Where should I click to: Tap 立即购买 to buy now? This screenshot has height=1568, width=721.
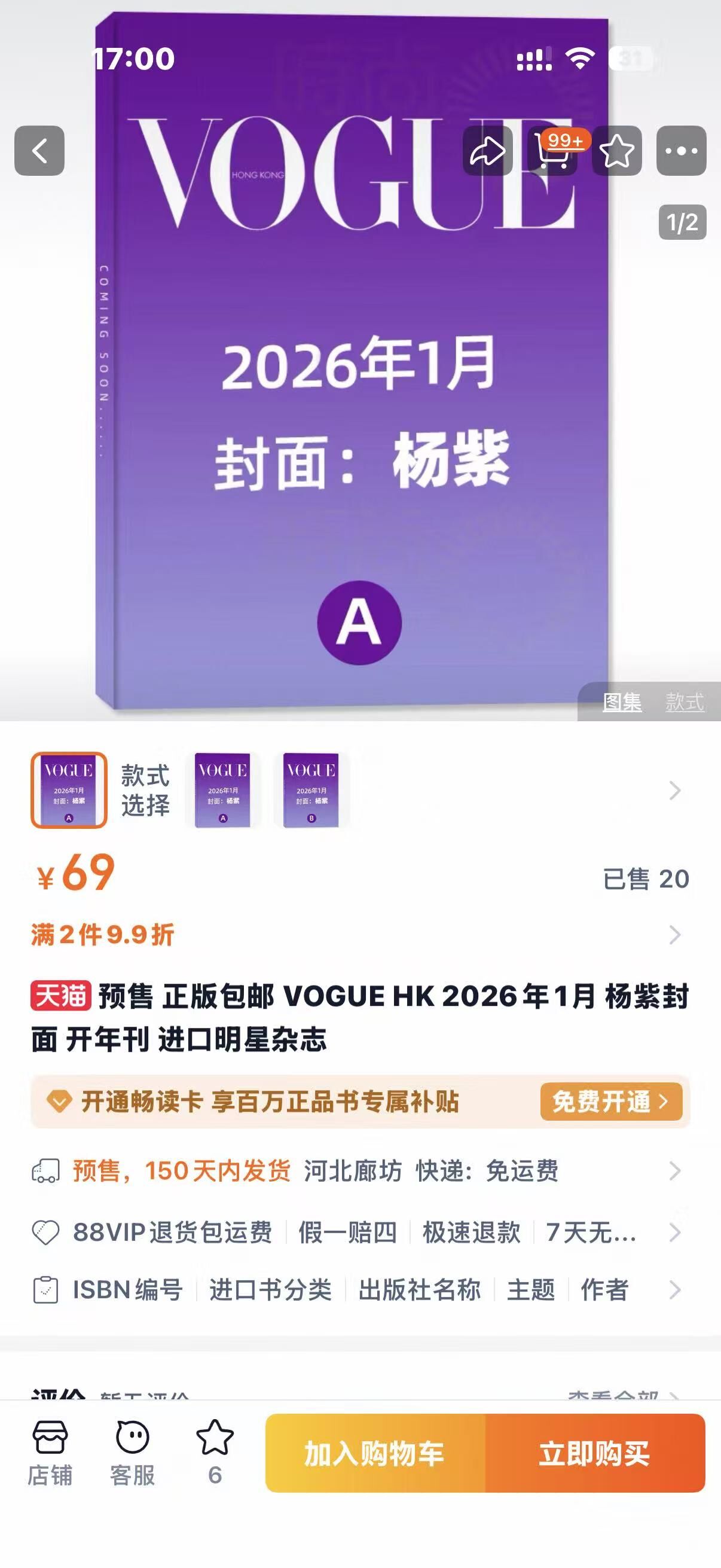[x=594, y=1453]
